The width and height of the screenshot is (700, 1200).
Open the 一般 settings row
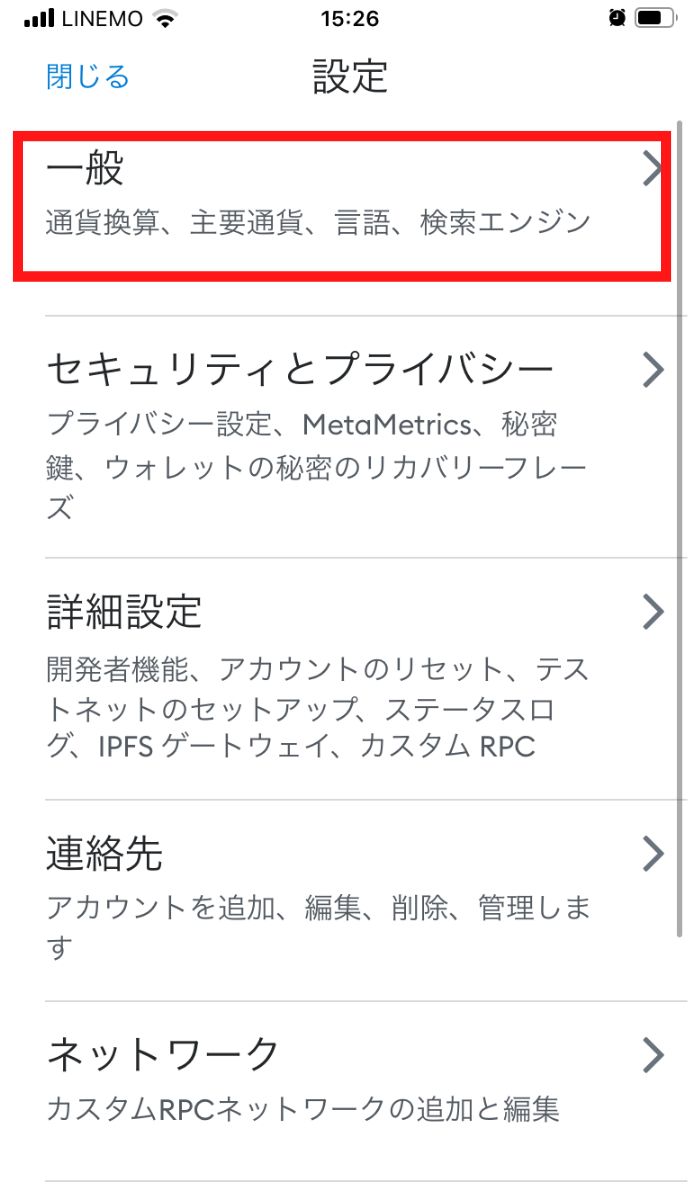tap(340, 195)
